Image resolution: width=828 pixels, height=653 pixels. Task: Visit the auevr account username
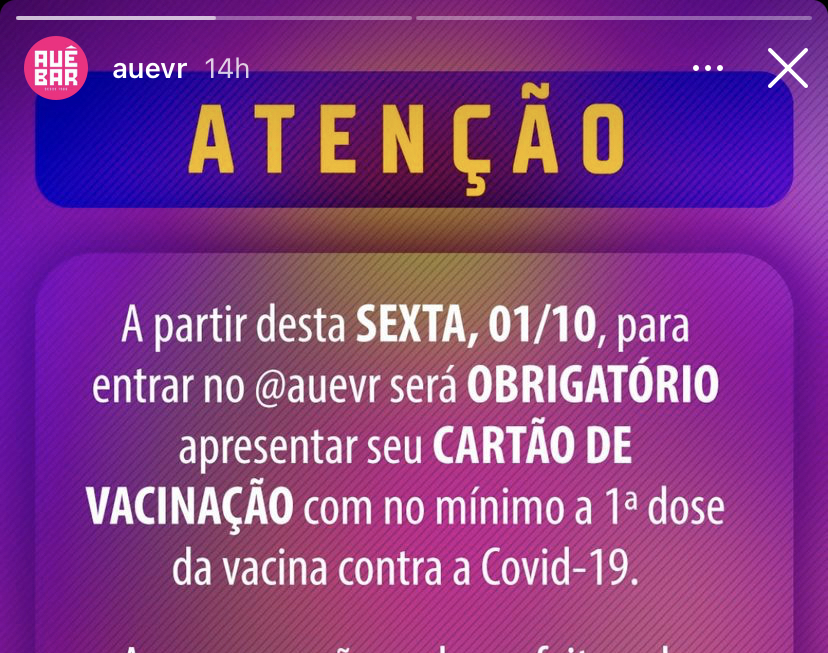pos(149,69)
